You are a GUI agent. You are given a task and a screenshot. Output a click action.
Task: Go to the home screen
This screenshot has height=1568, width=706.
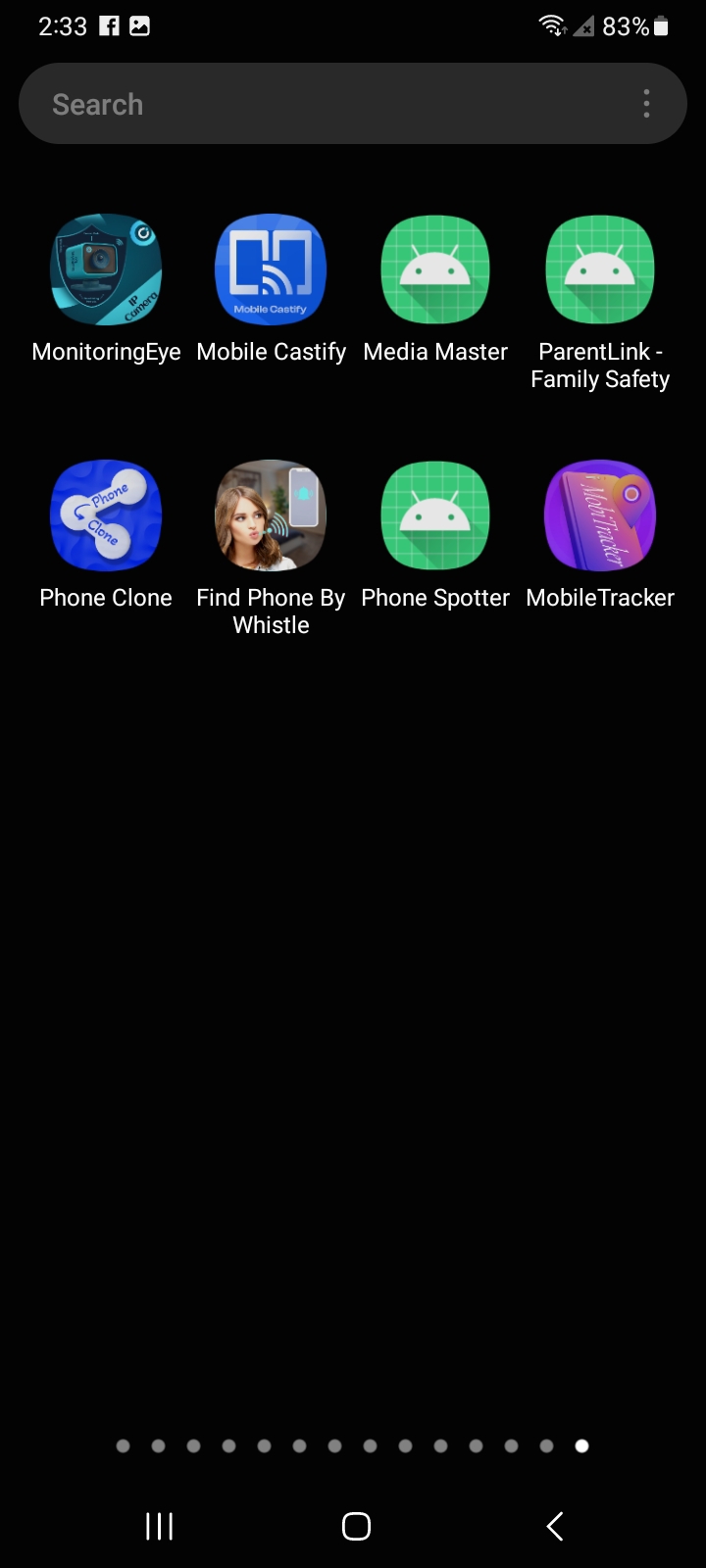(x=356, y=1526)
